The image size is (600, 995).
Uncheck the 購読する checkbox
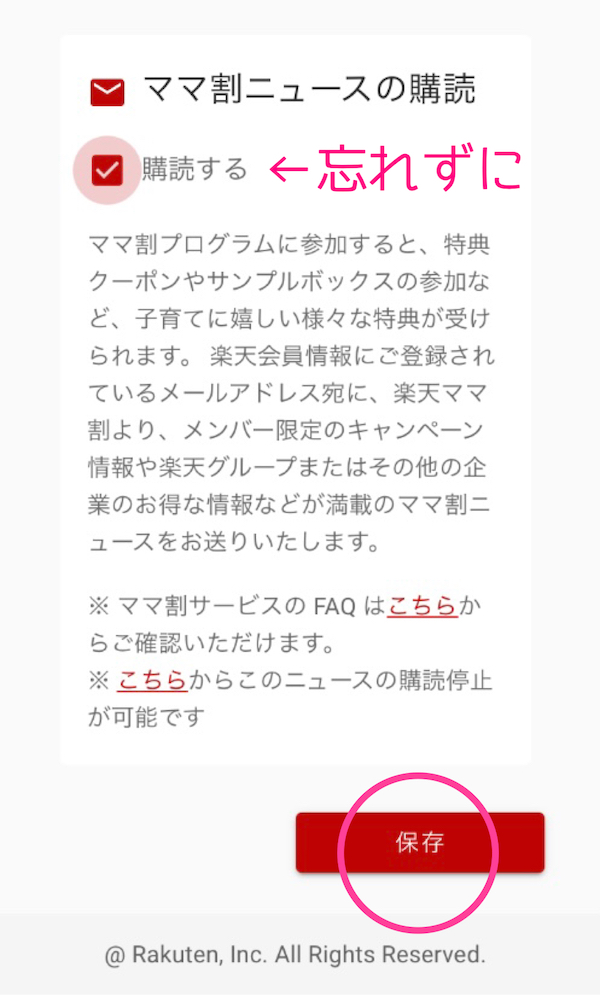point(107,170)
